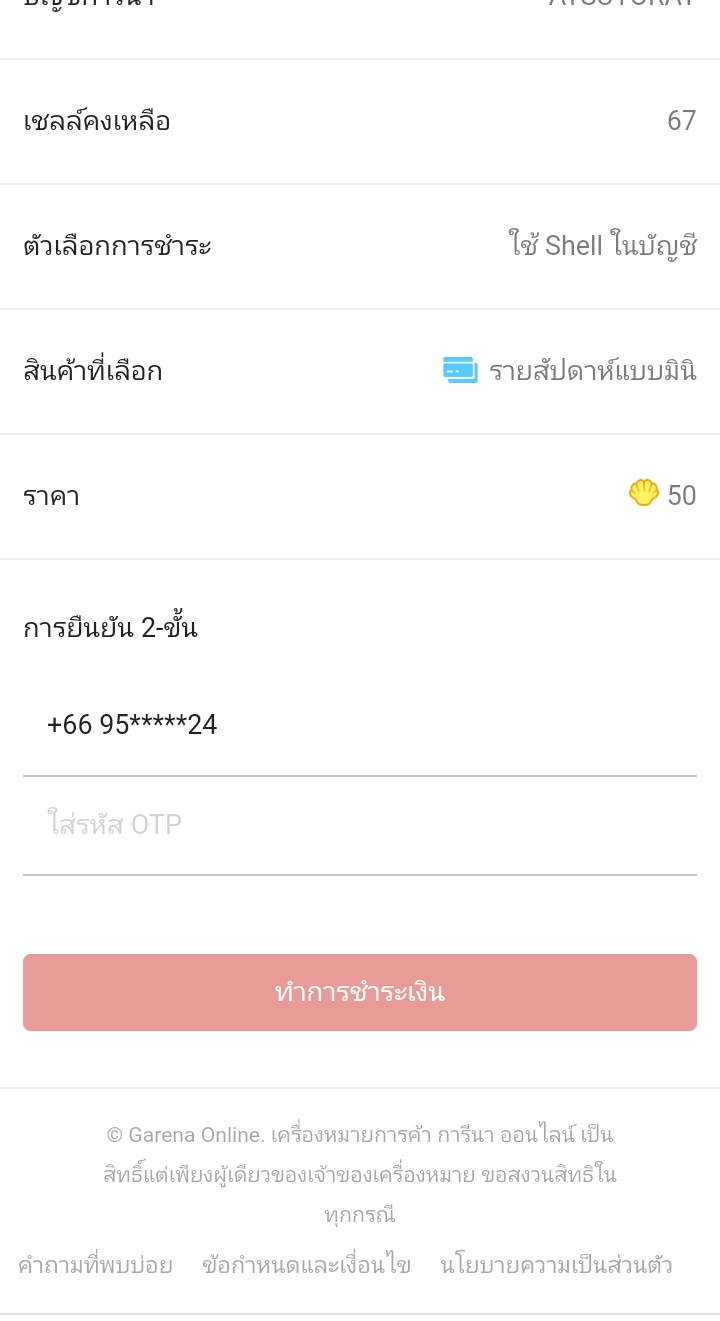This screenshot has width=720, height=1321.
Task: Tap the OTP code input field
Action: tap(360, 825)
